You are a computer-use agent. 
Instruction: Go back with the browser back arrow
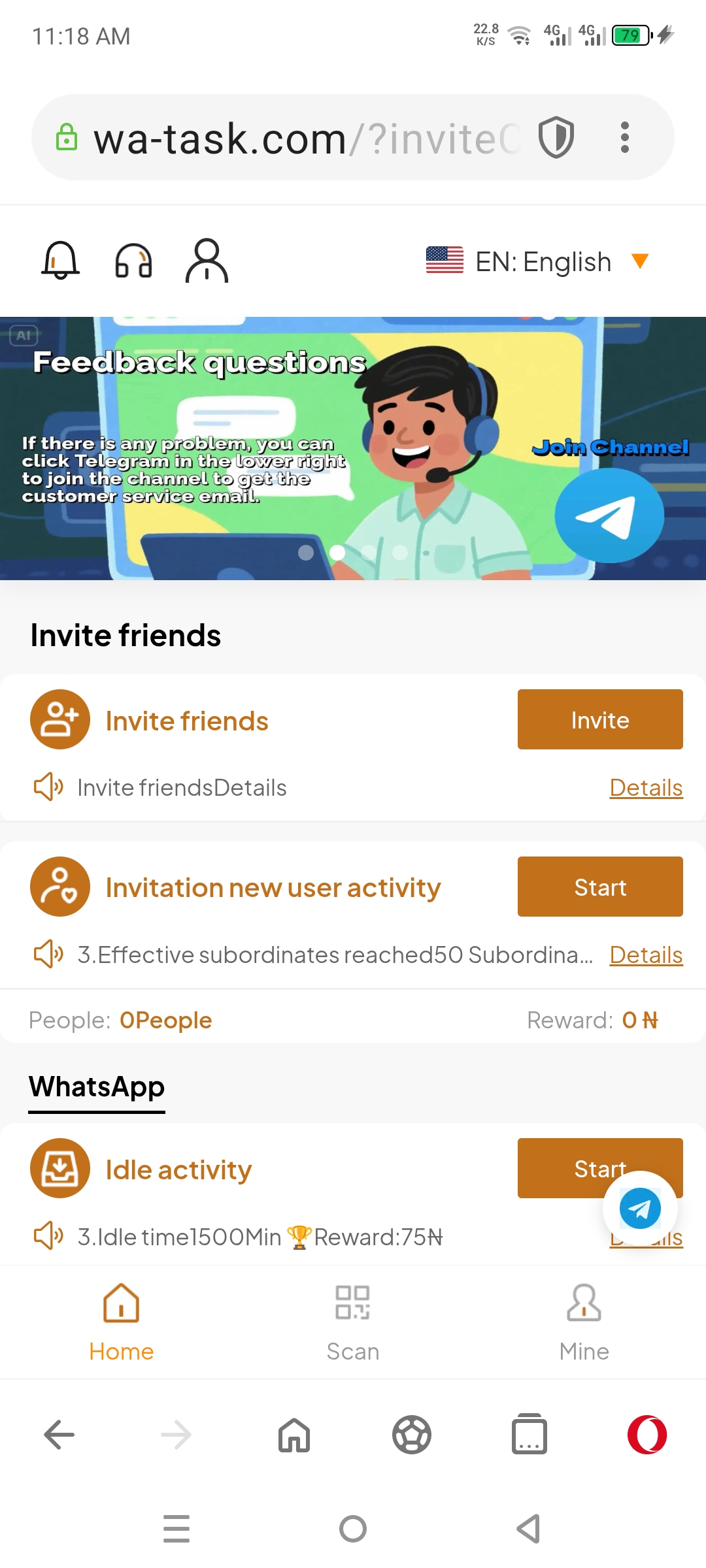coord(59,1435)
